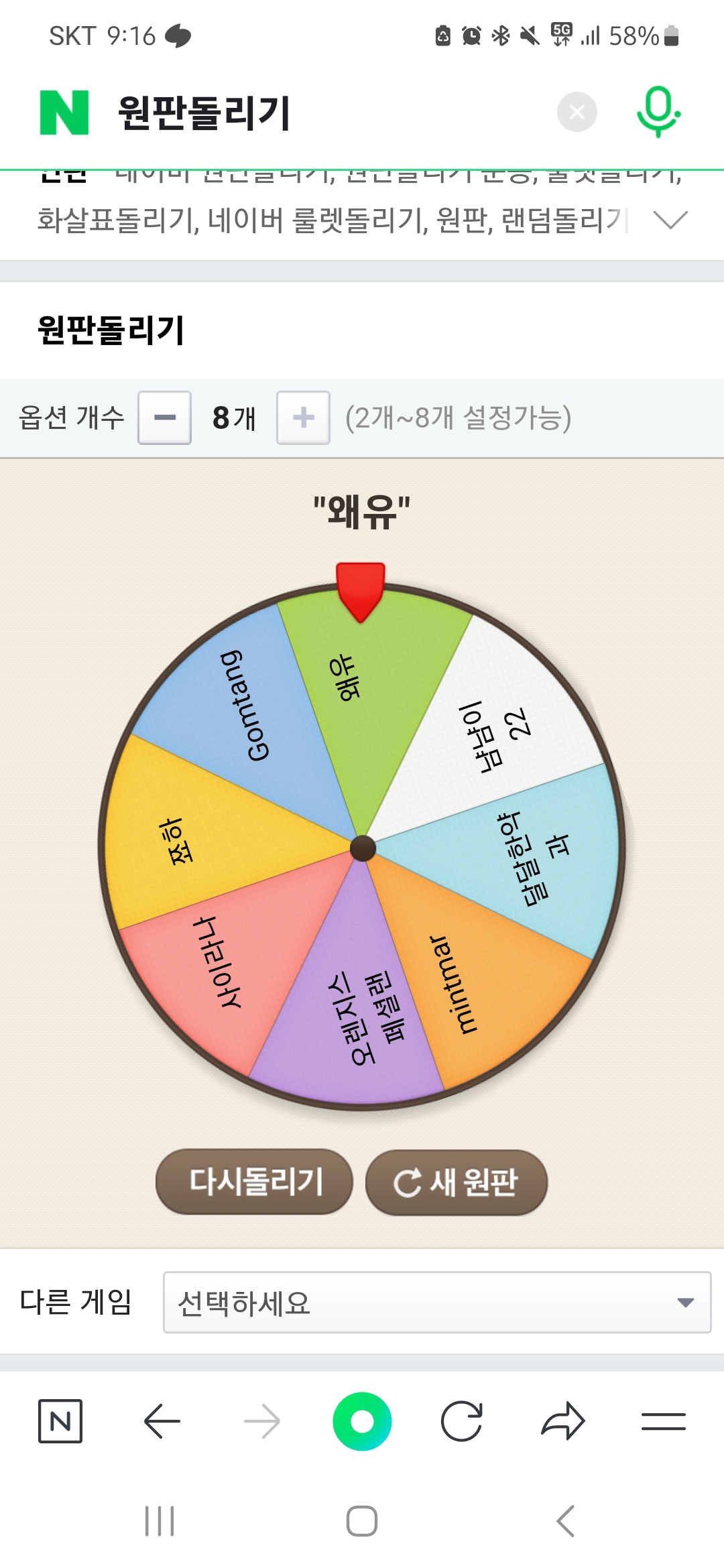Open the browser menu with two lines
724x1568 pixels.
point(663,1421)
